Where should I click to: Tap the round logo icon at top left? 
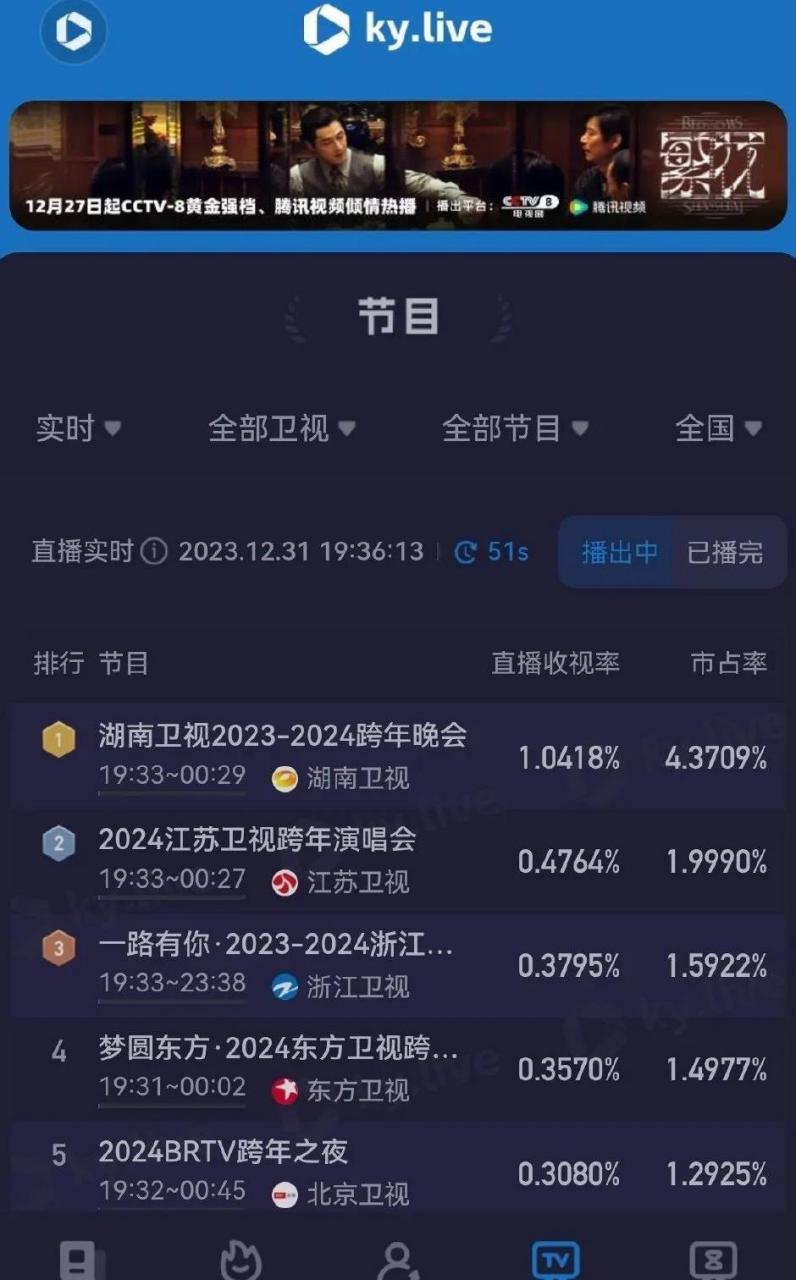point(72,33)
